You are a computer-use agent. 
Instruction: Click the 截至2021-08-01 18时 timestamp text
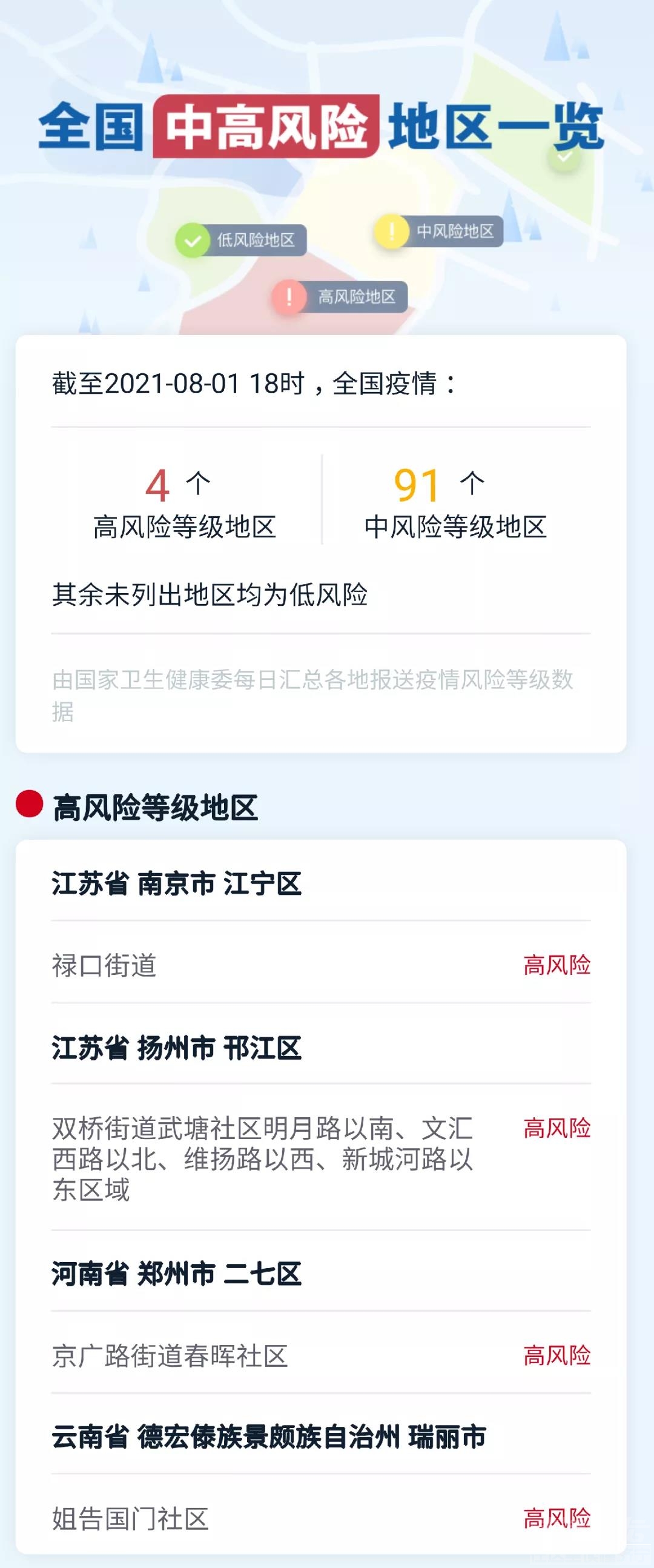tap(256, 384)
